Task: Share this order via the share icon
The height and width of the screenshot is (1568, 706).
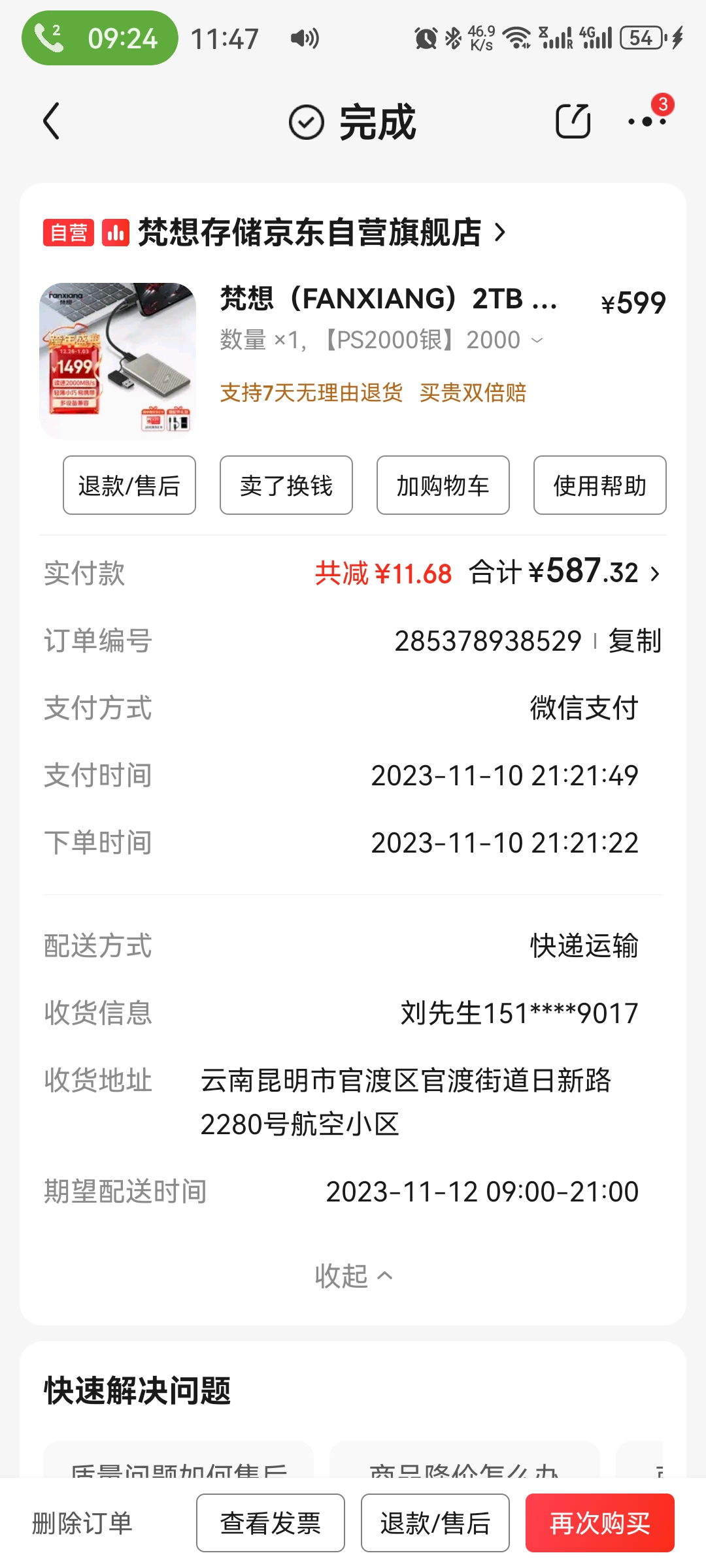Action: pos(573,122)
